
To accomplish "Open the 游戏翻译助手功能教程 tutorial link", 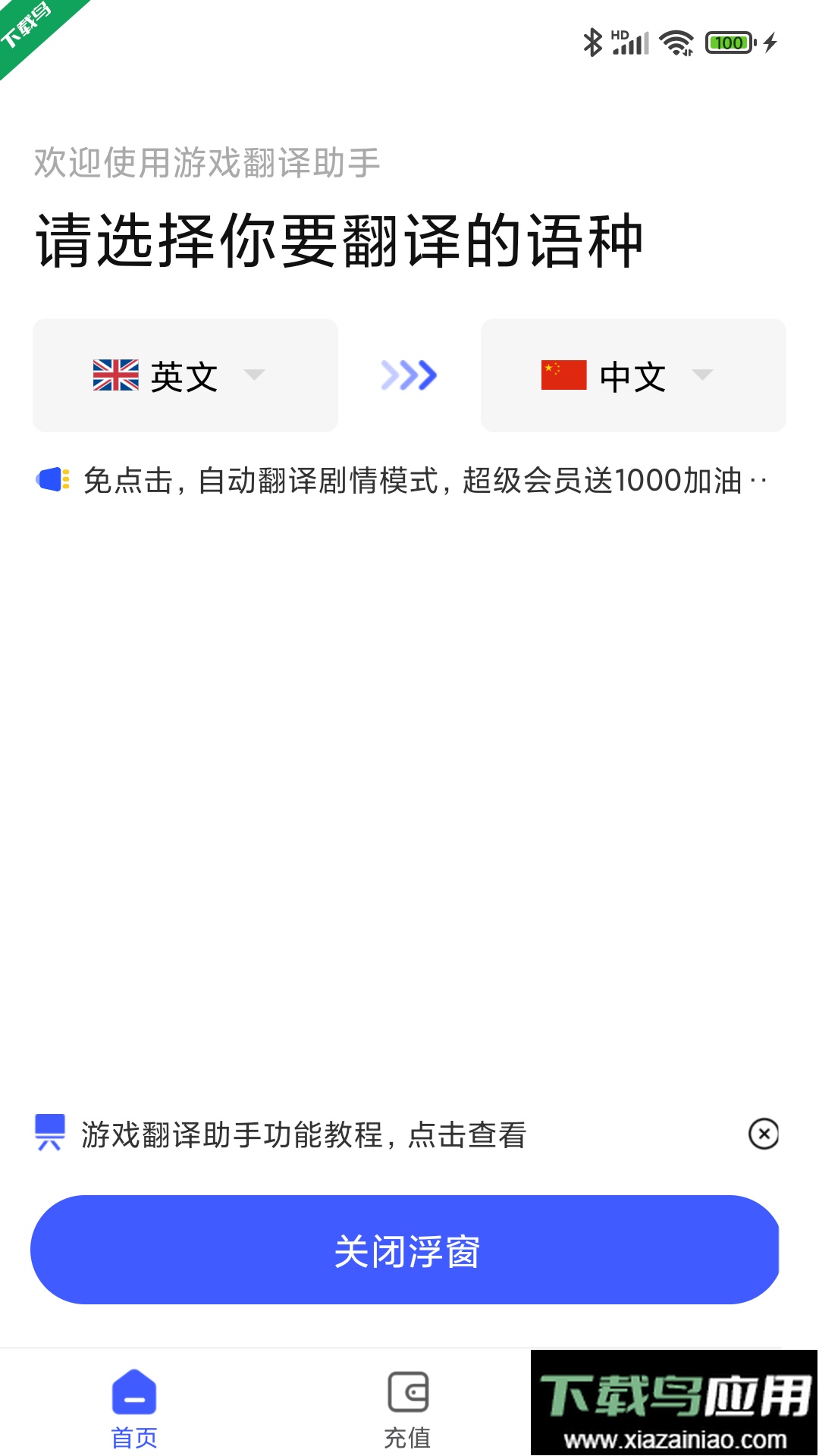I will (303, 1135).
